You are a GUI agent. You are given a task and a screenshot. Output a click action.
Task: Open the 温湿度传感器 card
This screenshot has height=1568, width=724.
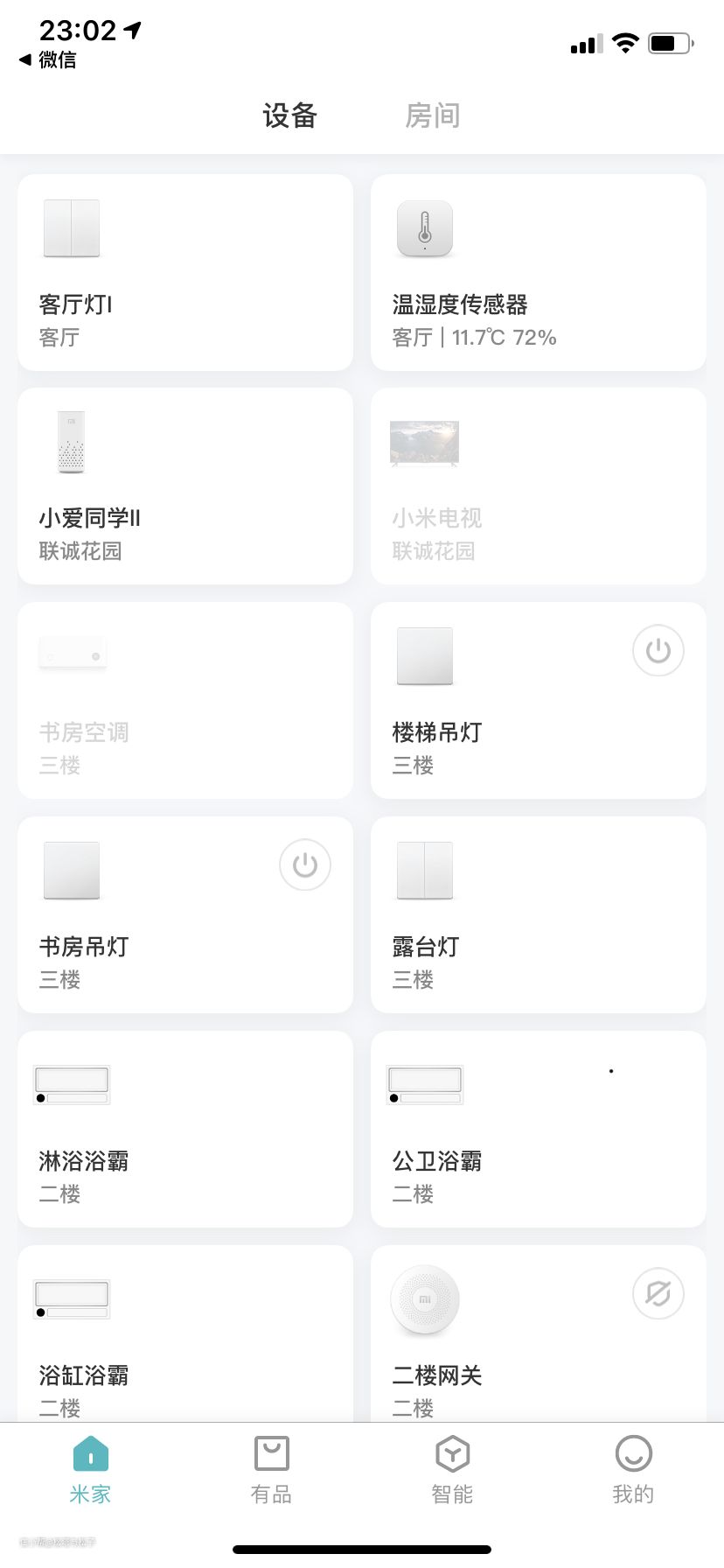(x=539, y=272)
